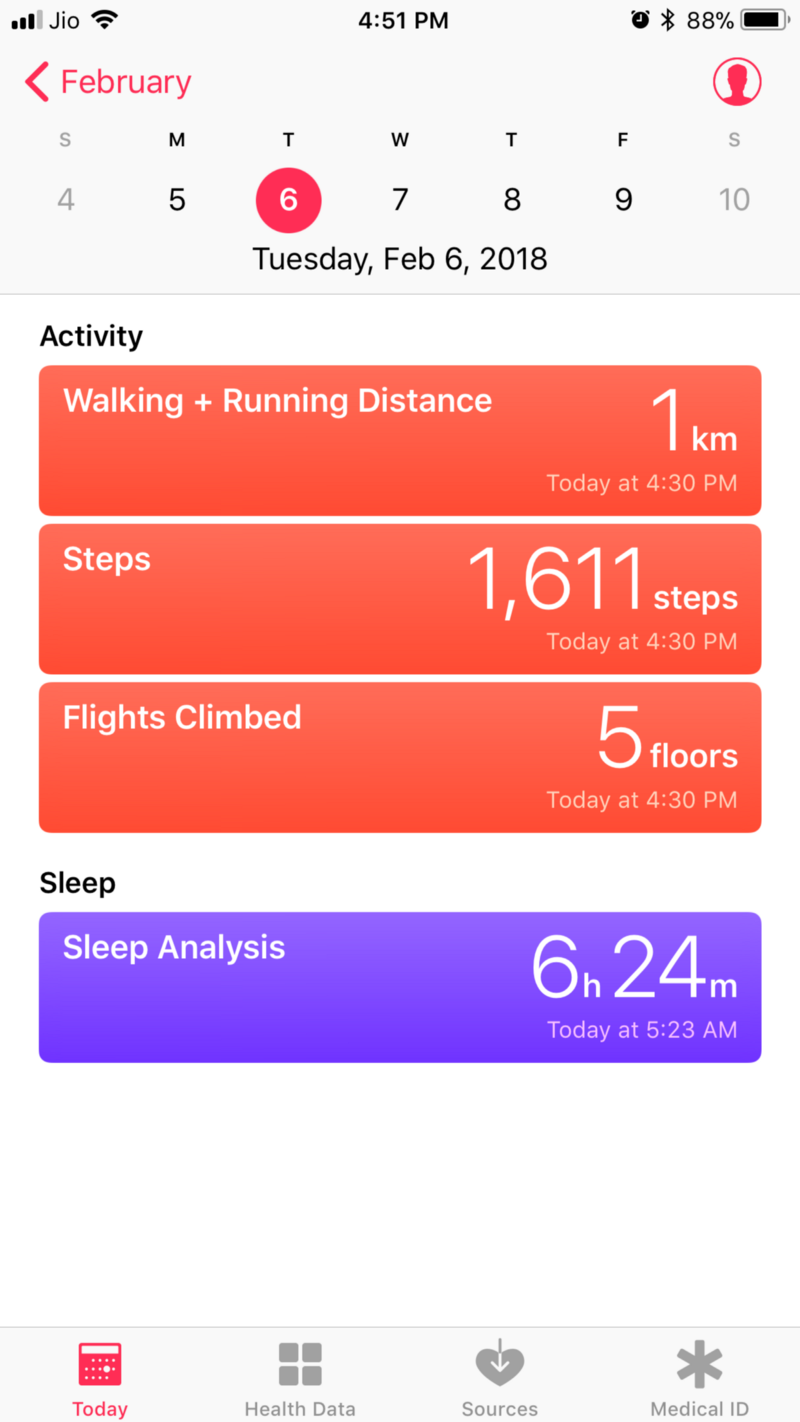The height and width of the screenshot is (1422, 800).
Task: Switch to the Medical ID tab
Action: point(700,1380)
